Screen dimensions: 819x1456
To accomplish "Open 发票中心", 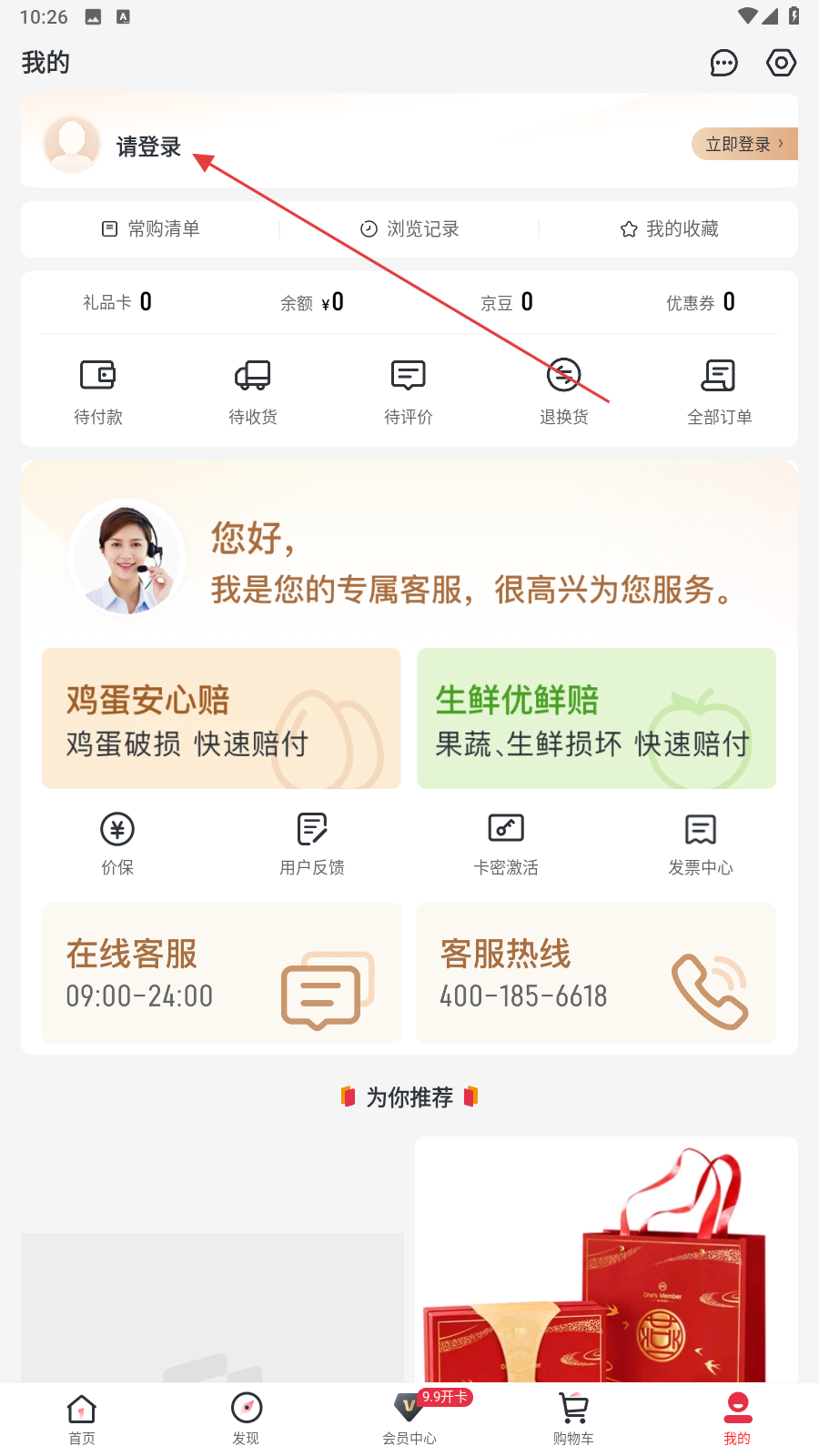I will click(x=701, y=844).
